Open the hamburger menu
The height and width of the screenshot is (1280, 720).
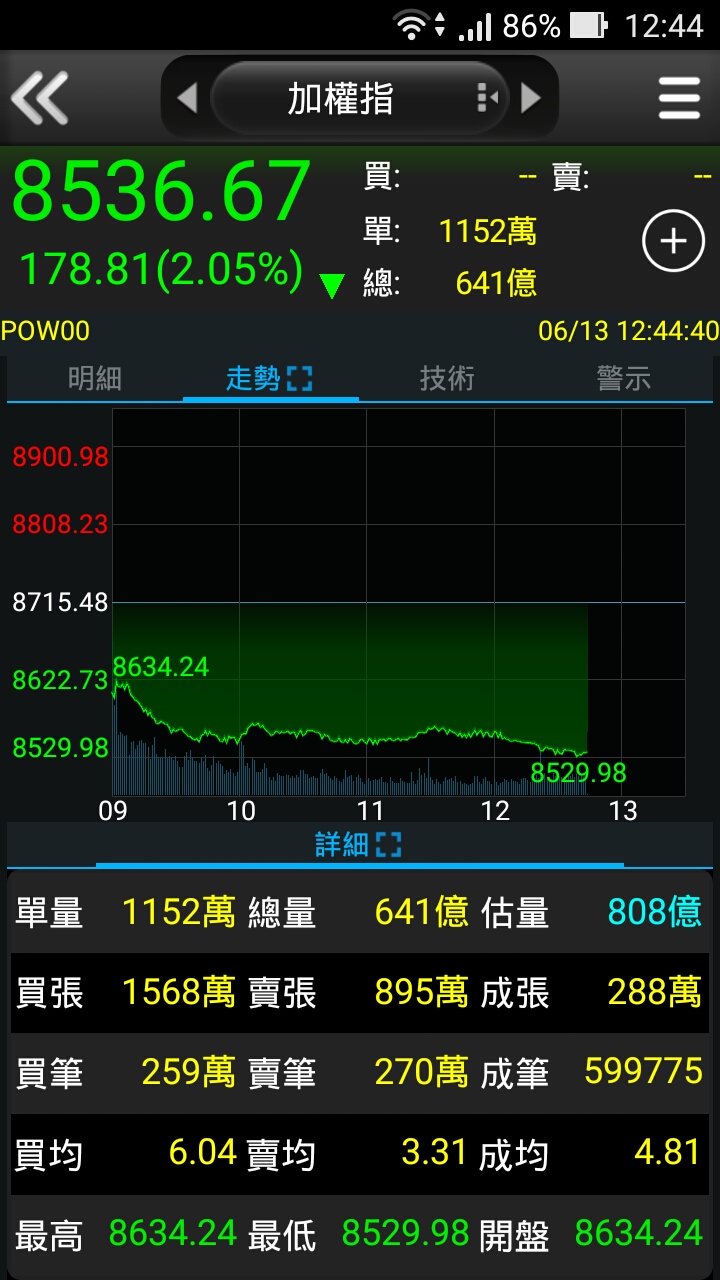click(679, 98)
